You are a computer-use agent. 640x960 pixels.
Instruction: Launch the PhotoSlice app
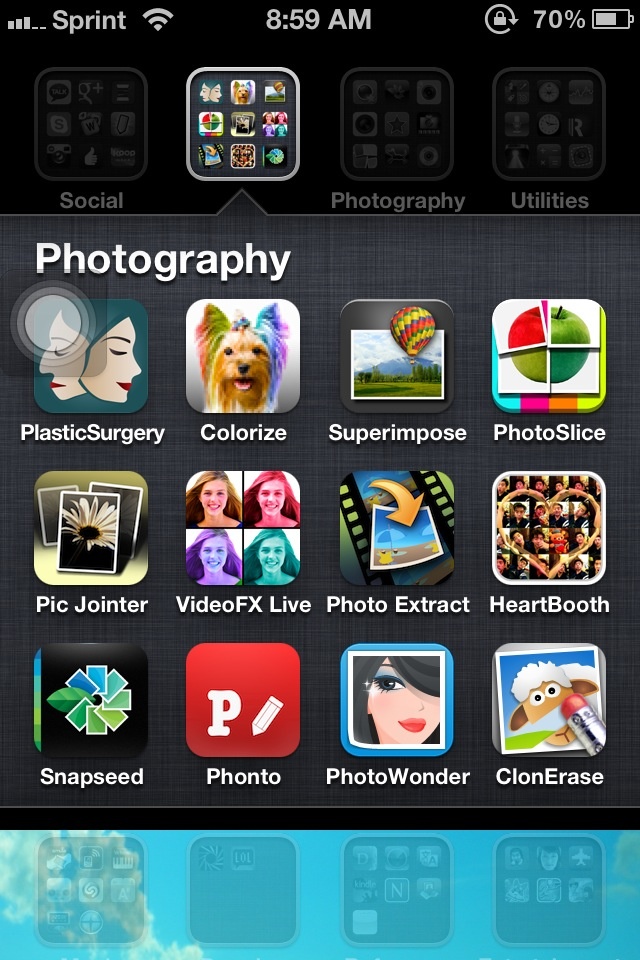coord(549,357)
